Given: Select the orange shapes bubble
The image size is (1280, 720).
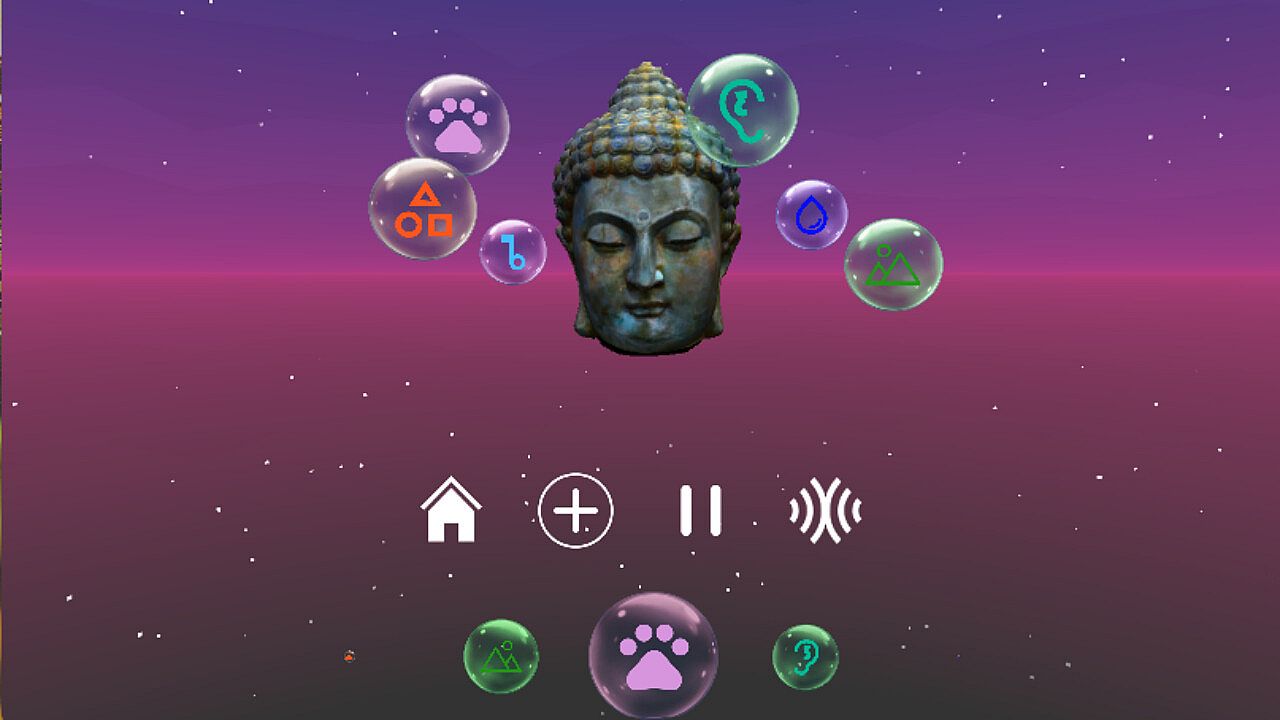Looking at the screenshot, I should [x=423, y=209].
